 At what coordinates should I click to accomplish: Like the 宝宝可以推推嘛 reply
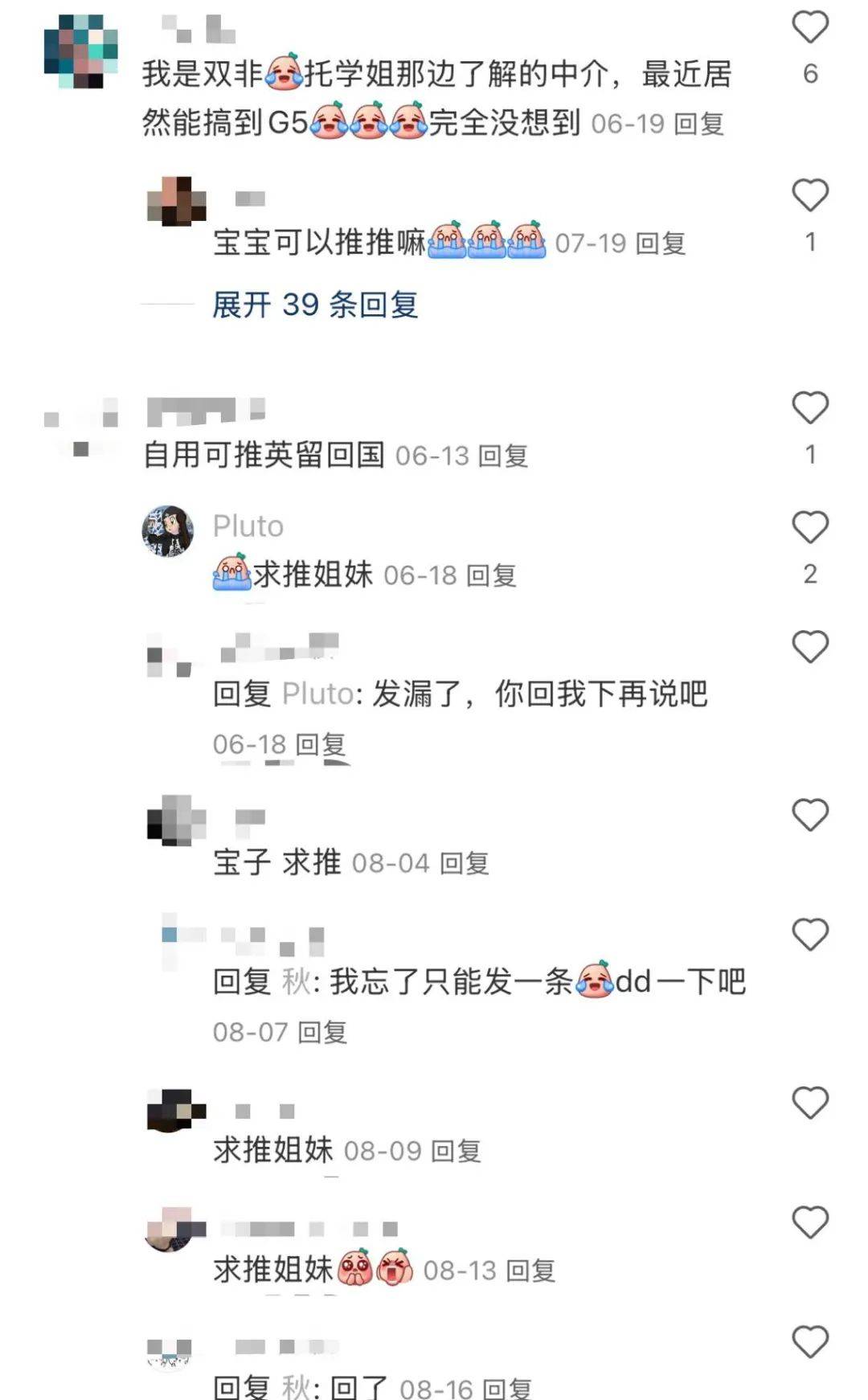[x=810, y=195]
